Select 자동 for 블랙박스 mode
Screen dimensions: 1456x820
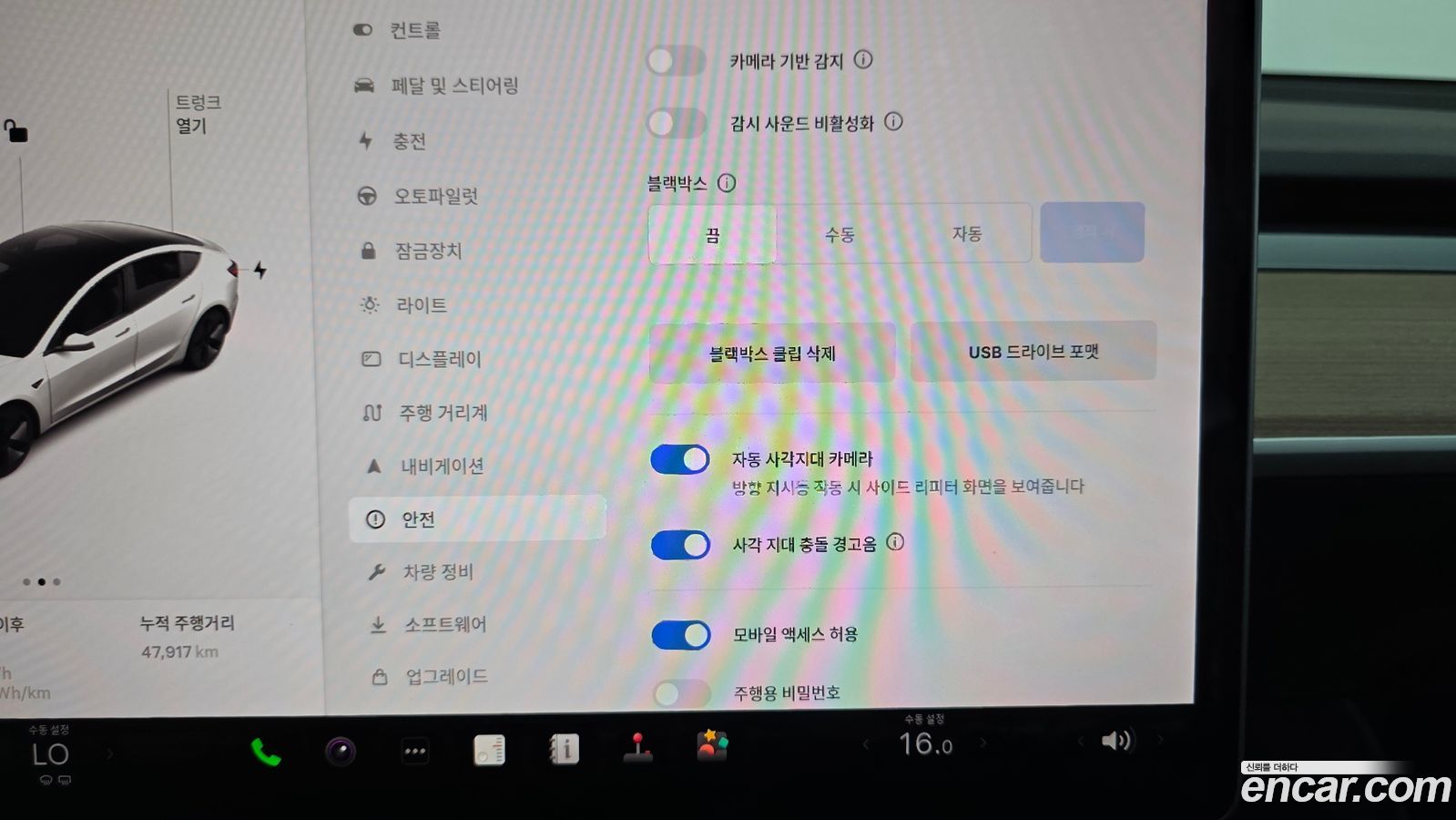pos(967,233)
